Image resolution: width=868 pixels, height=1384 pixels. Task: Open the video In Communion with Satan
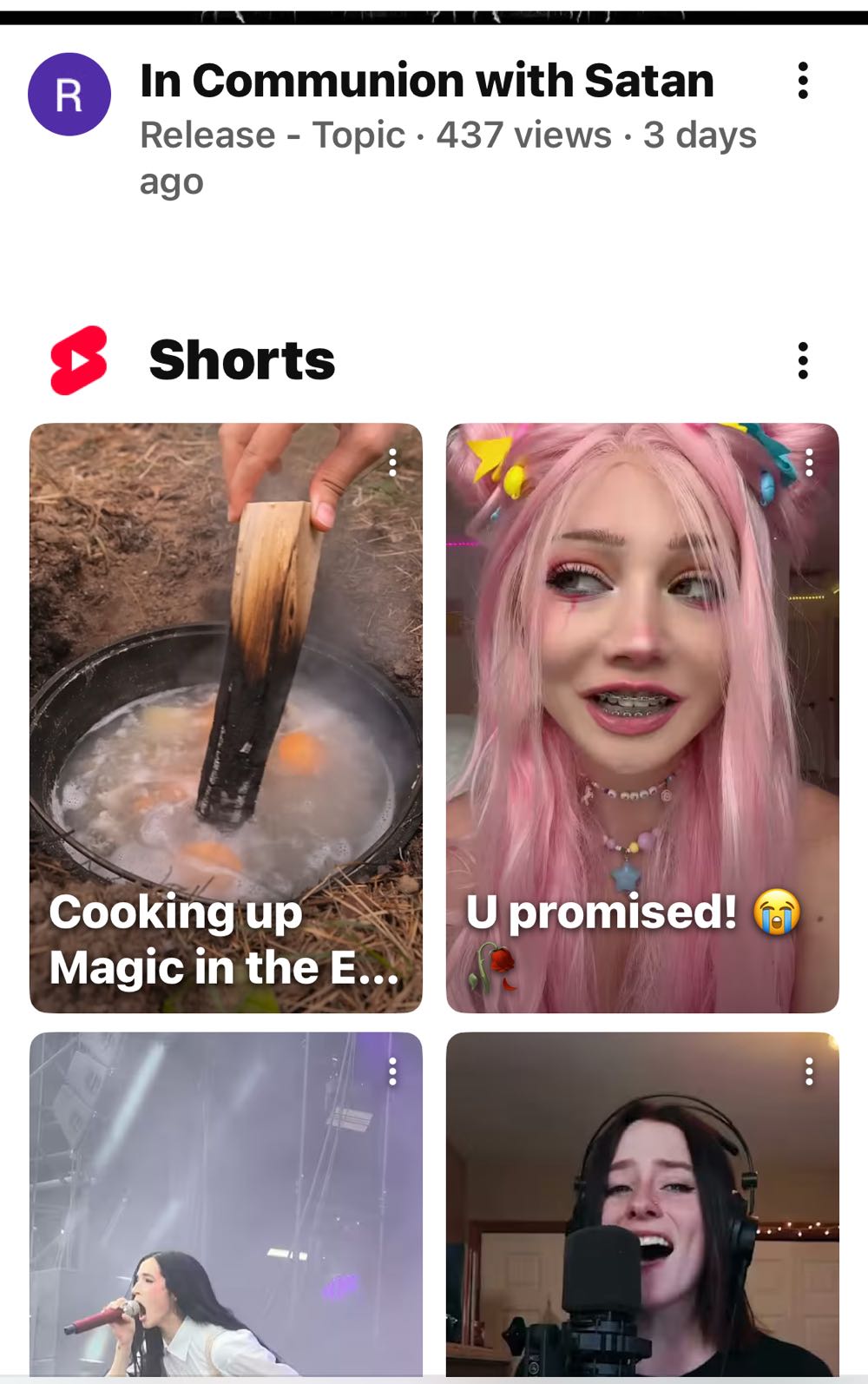tap(426, 81)
